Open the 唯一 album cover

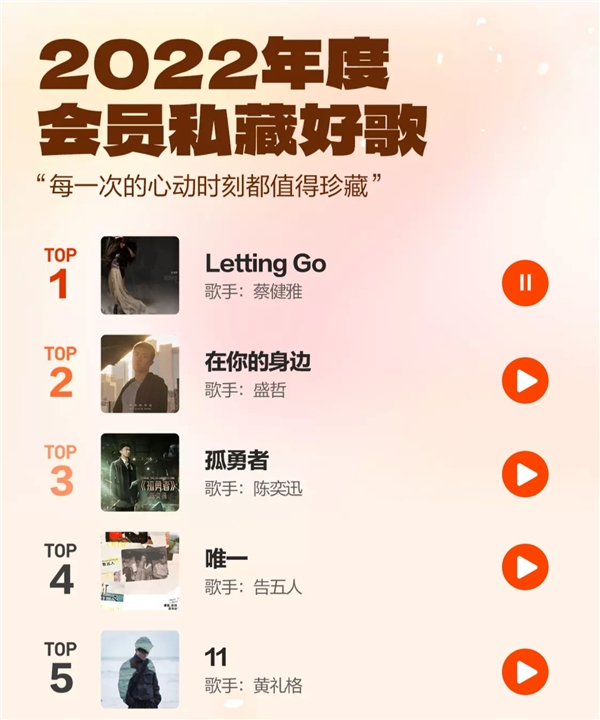tap(140, 571)
